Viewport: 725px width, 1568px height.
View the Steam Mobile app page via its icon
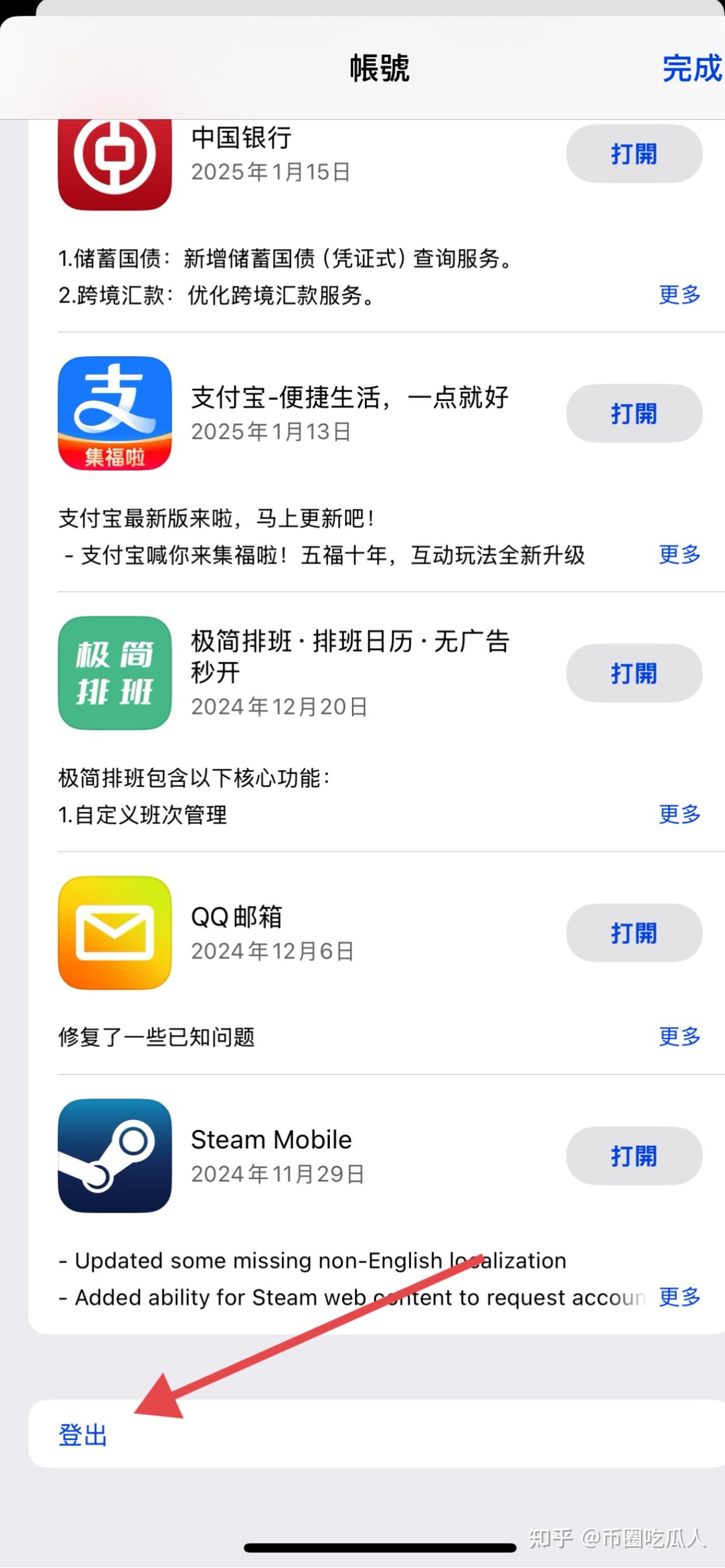115,1155
